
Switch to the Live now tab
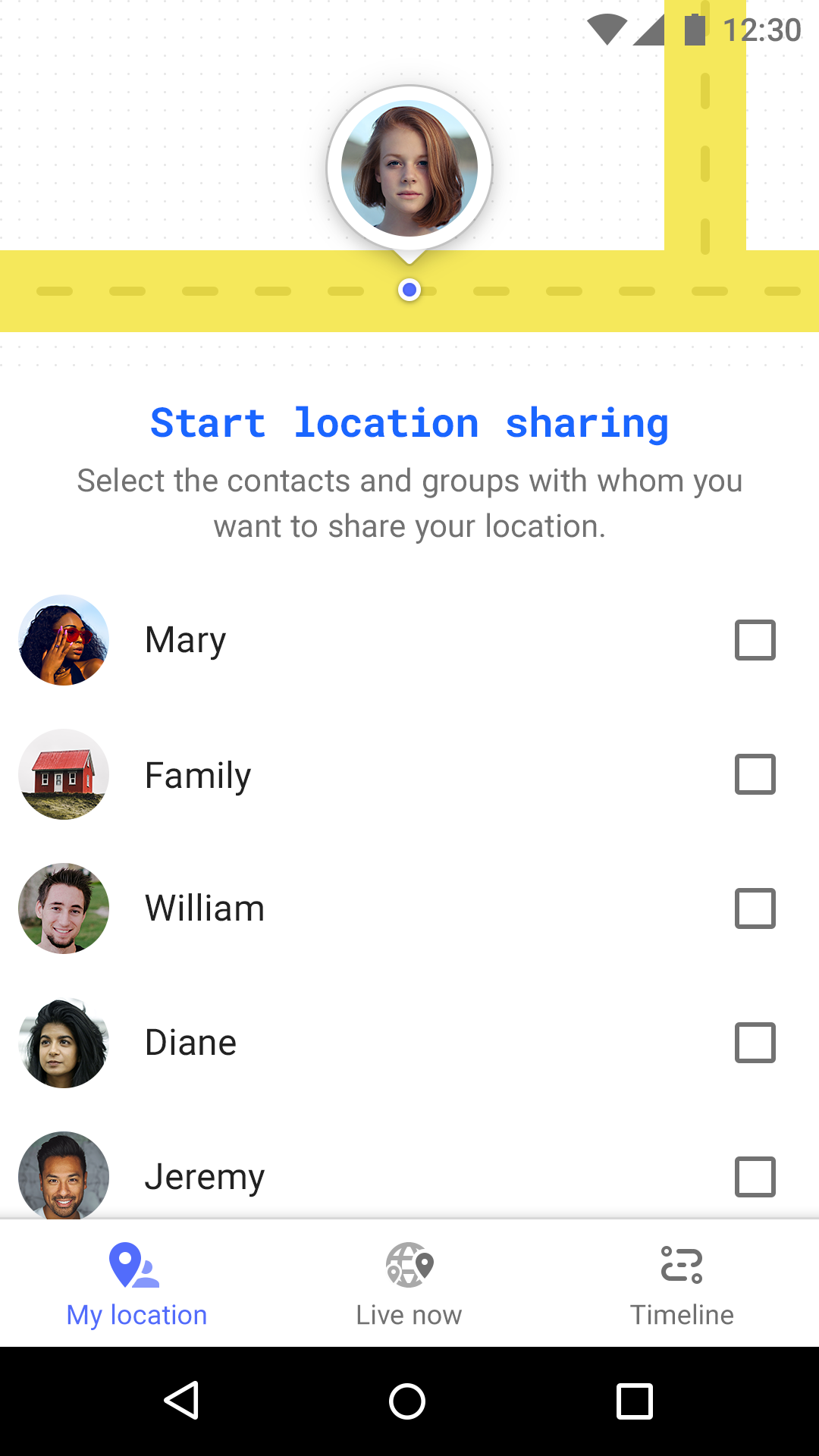click(409, 1284)
